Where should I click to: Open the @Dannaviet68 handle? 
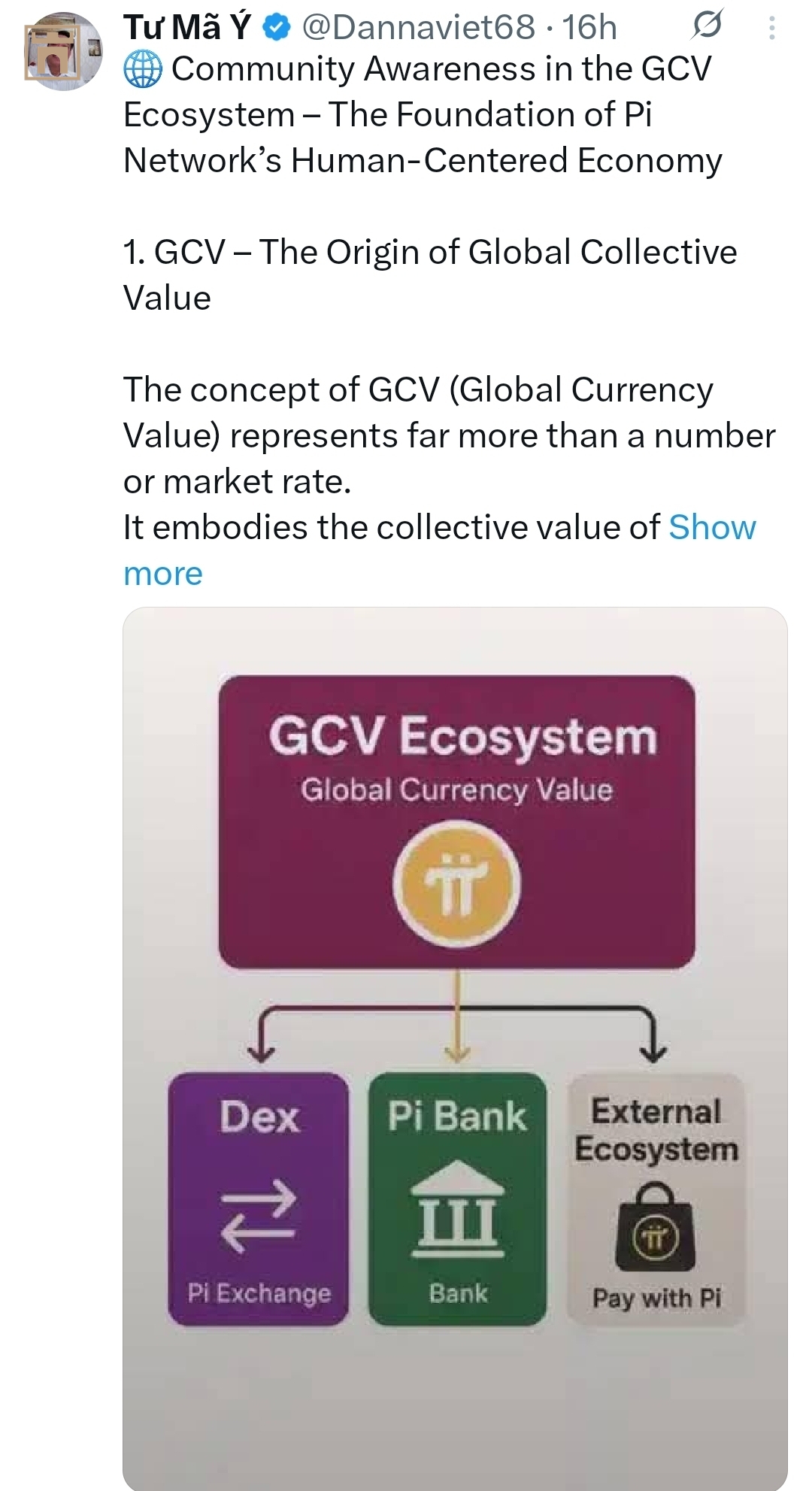click(x=418, y=28)
